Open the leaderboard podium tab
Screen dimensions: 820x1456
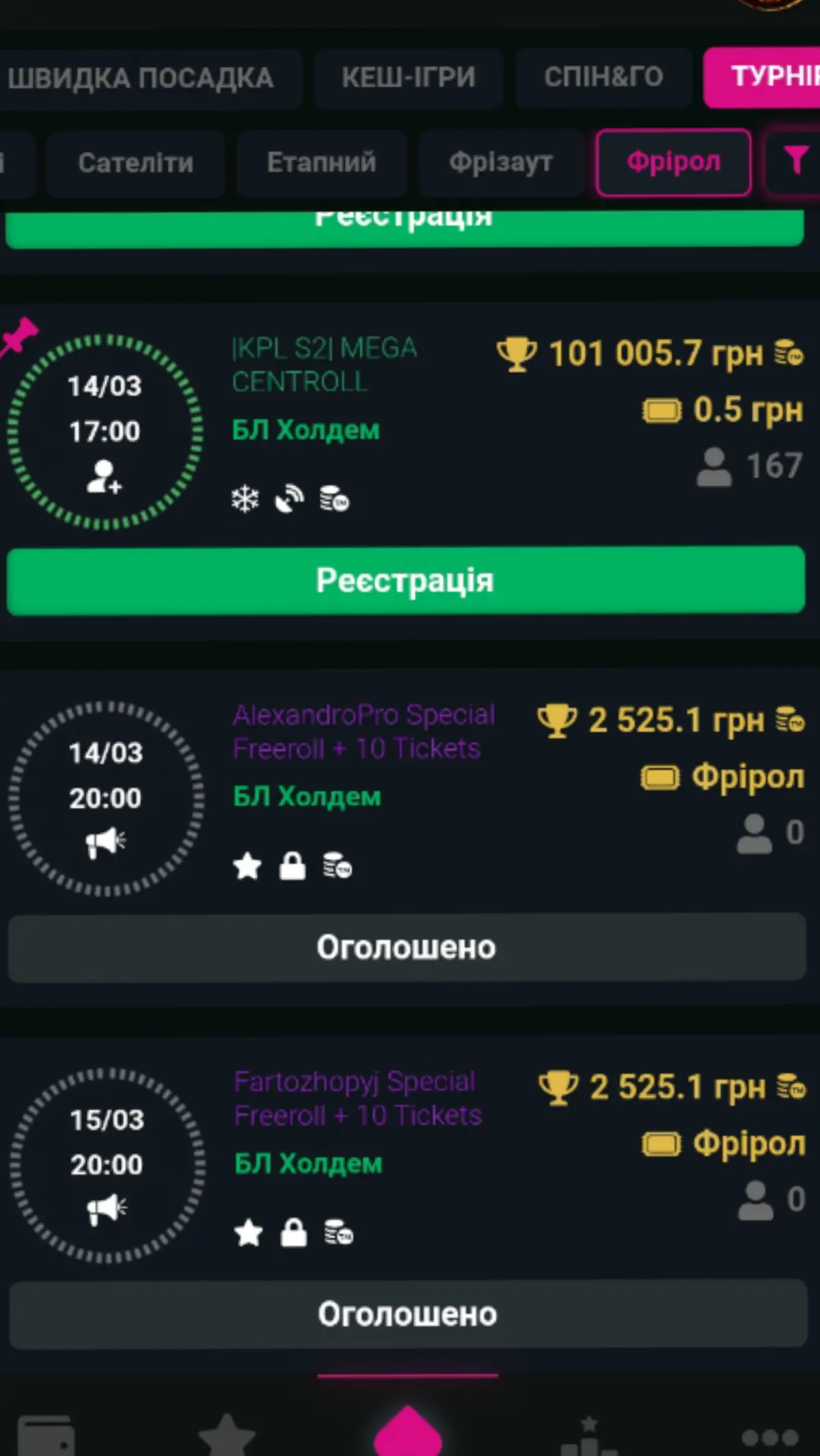click(589, 1435)
